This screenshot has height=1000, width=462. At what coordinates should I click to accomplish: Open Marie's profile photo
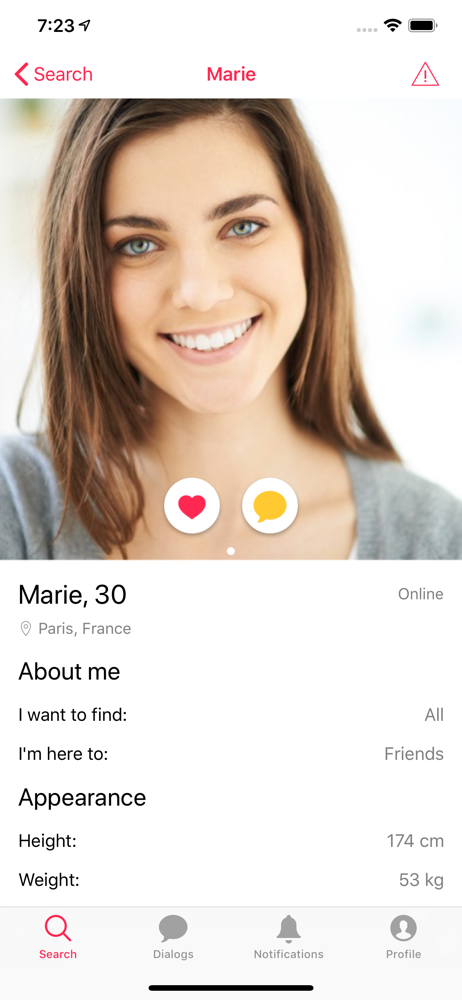(231, 329)
